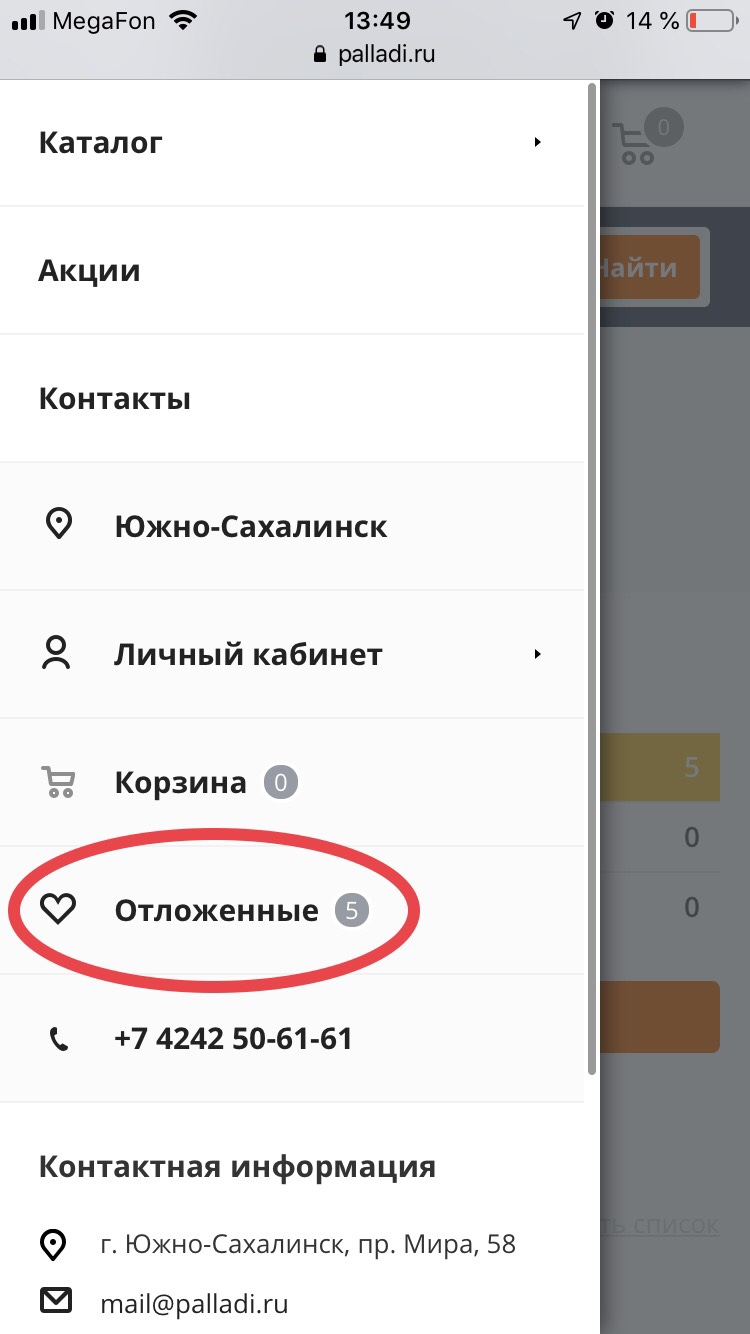Expand the Каталог menu
Screen dimensions: 750x1334
coord(290,143)
